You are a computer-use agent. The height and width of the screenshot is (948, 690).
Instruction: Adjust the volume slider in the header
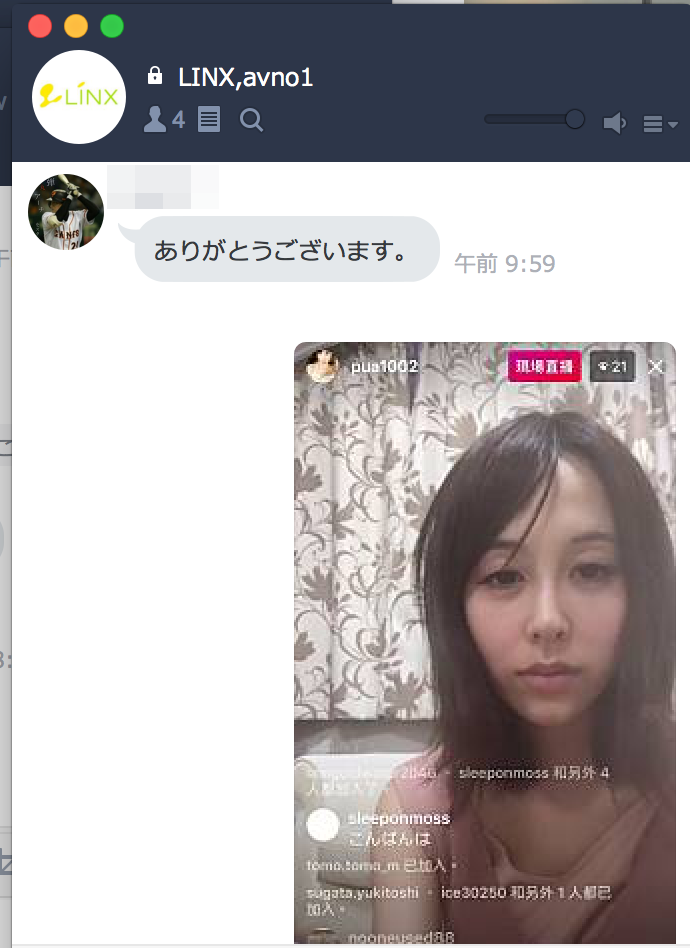click(575, 119)
